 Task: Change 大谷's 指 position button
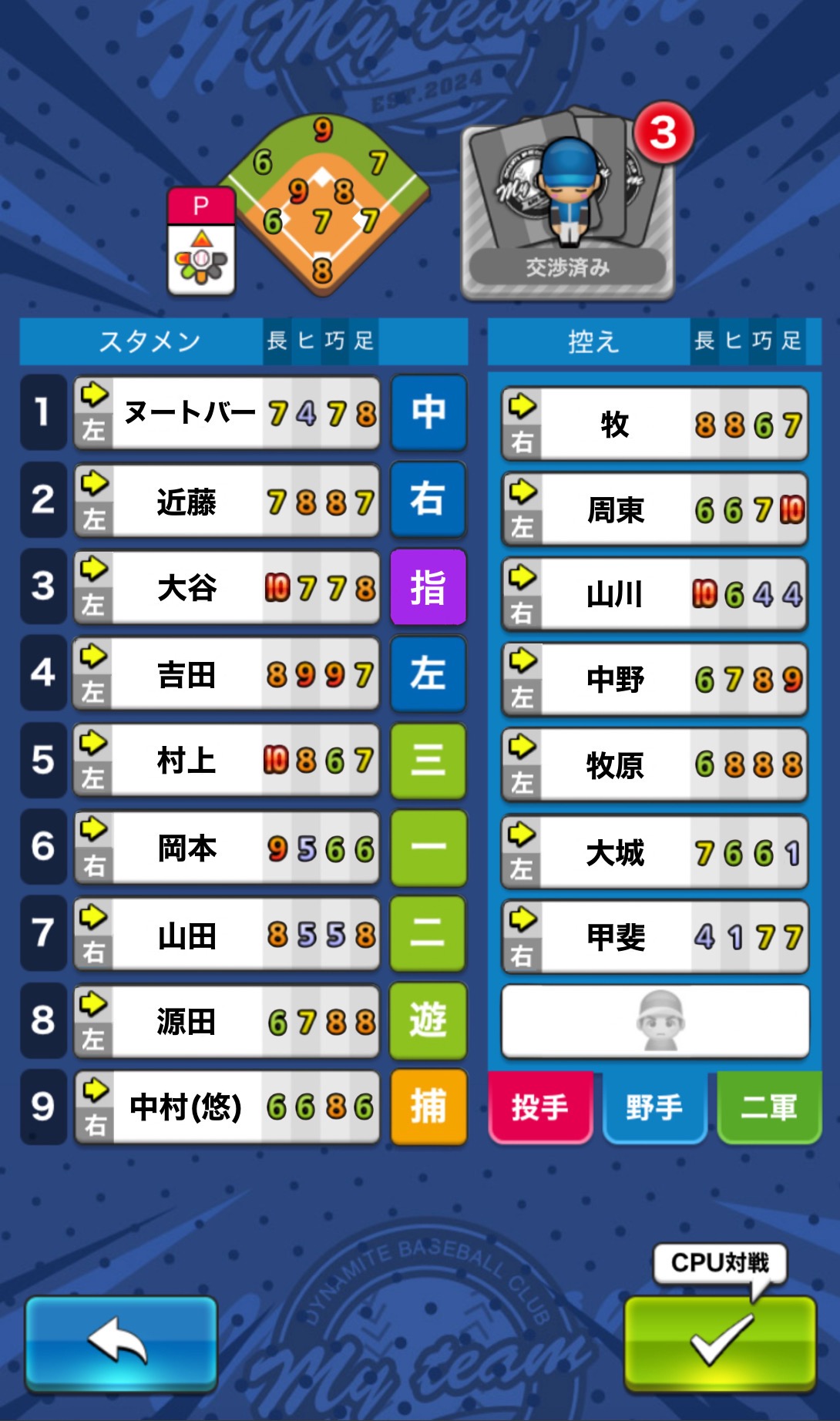(428, 587)
